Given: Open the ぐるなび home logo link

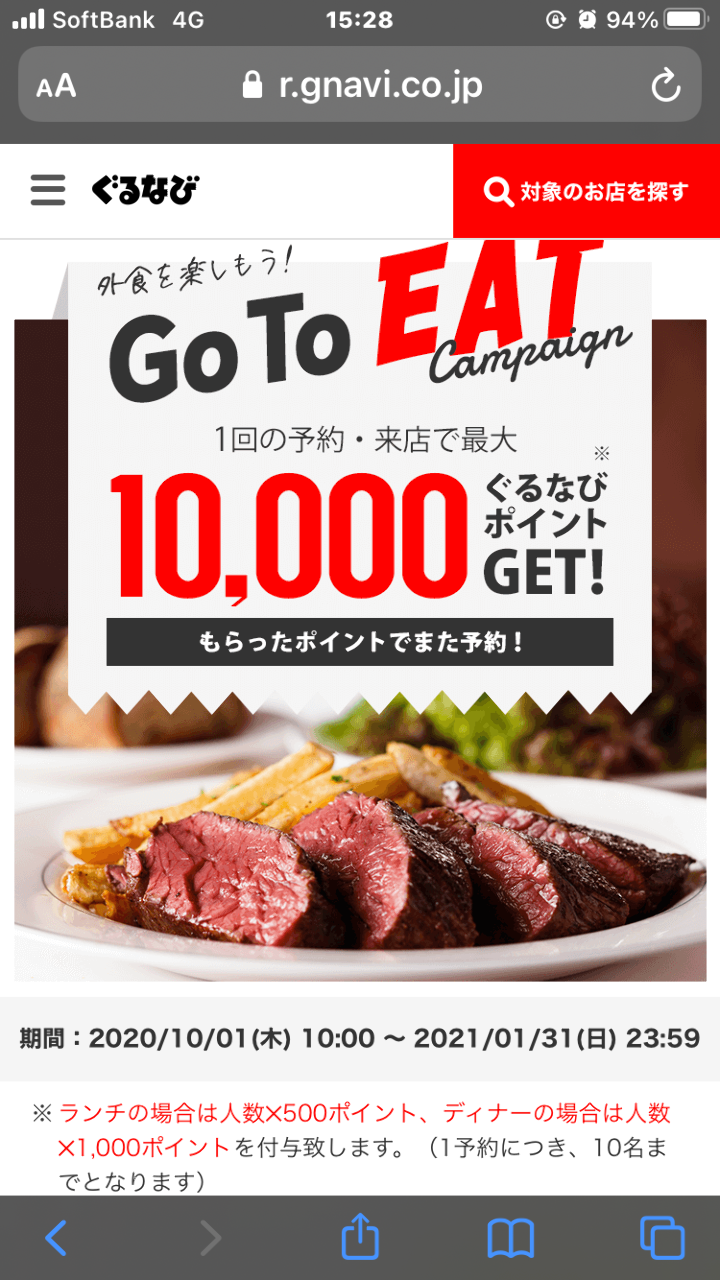Looking at the screenshot, I should [144, 190].
